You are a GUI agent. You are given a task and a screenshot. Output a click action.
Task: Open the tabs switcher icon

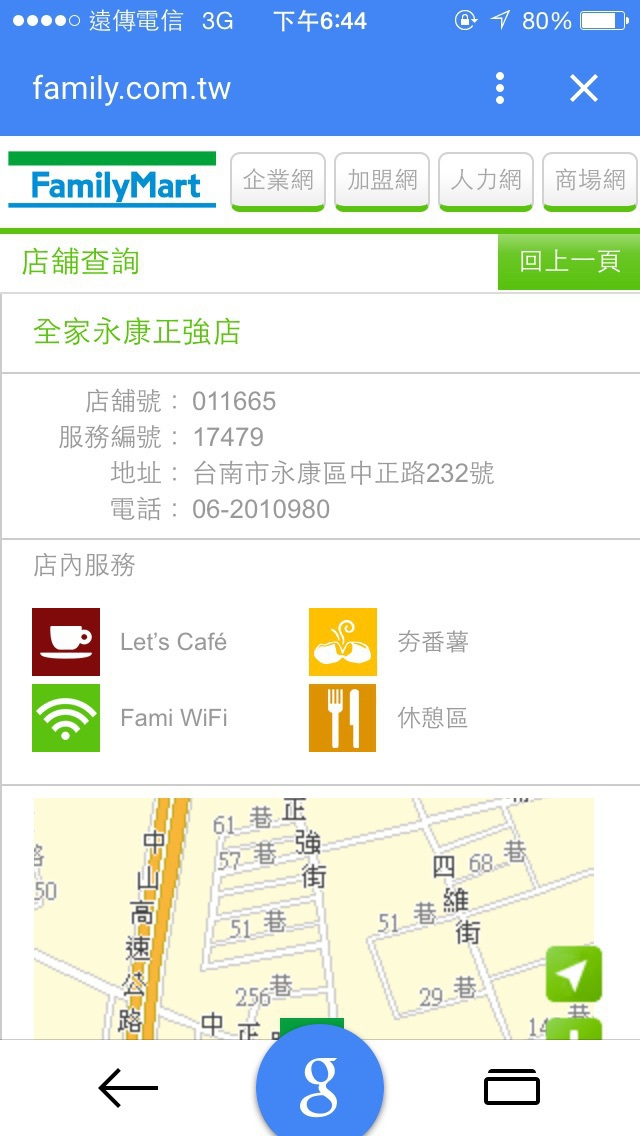[512, 1087]
